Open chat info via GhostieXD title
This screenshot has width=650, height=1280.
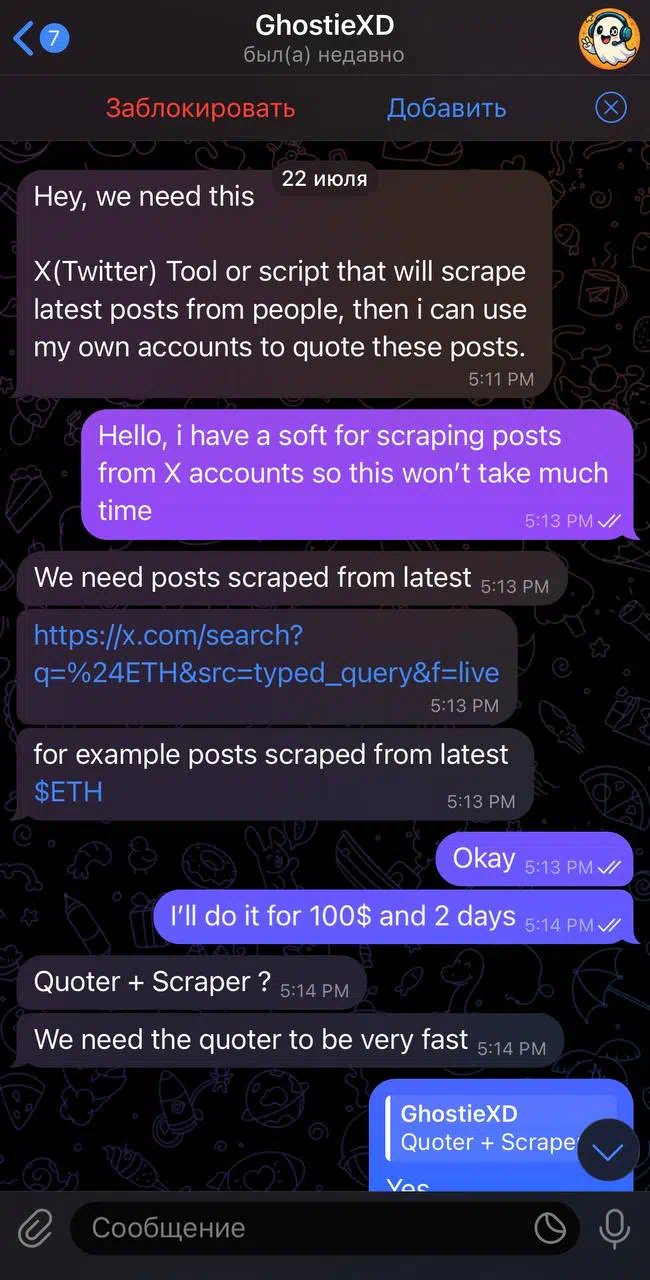(x=324, y=24)
